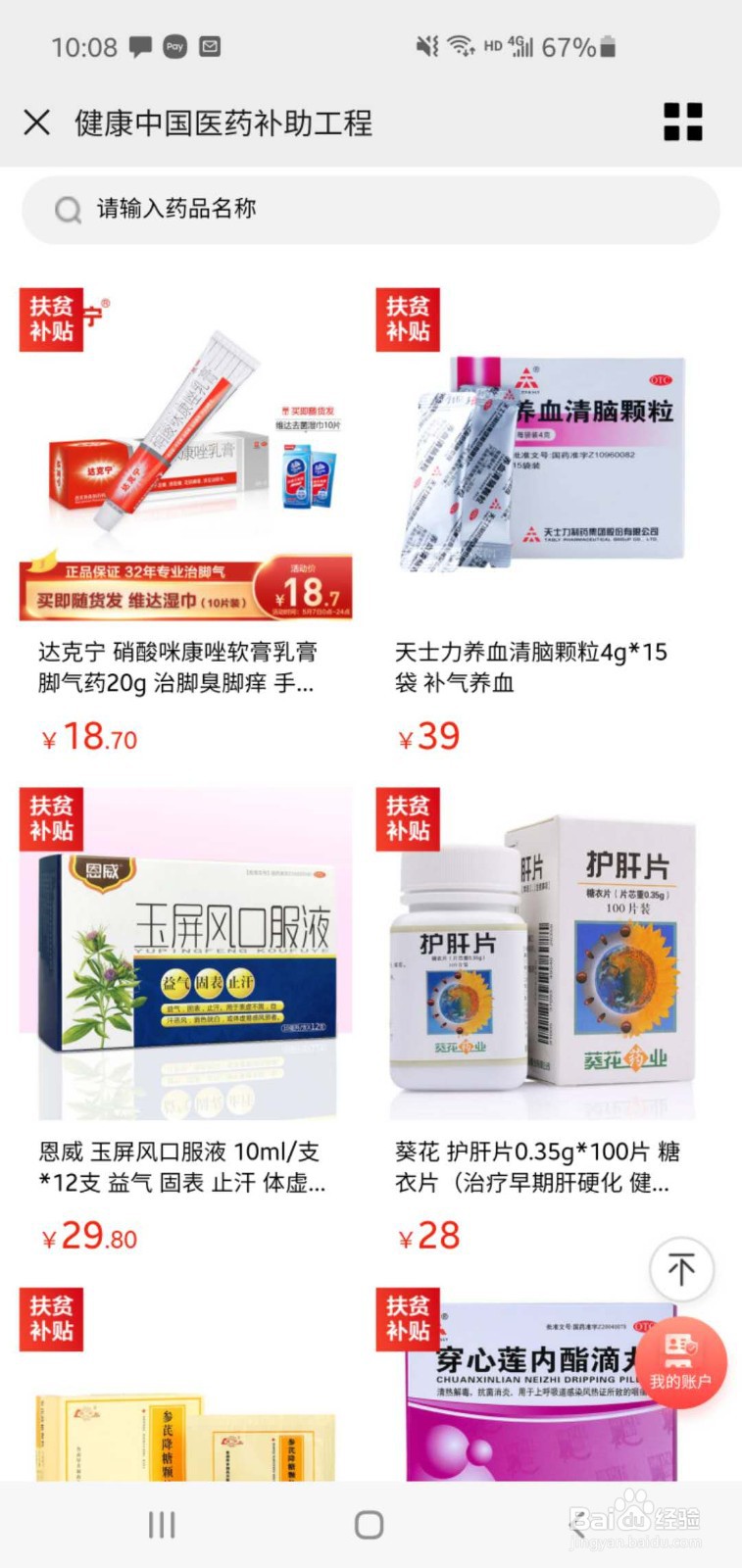Tap the mail icon in status bar

point(210,45)
